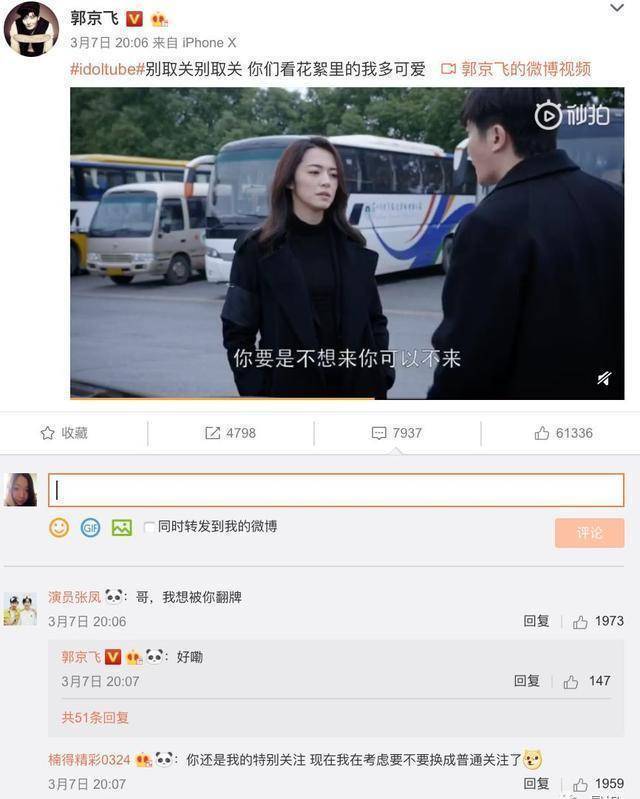
Task: Open the emoji picker
Action: coord(59,527)
